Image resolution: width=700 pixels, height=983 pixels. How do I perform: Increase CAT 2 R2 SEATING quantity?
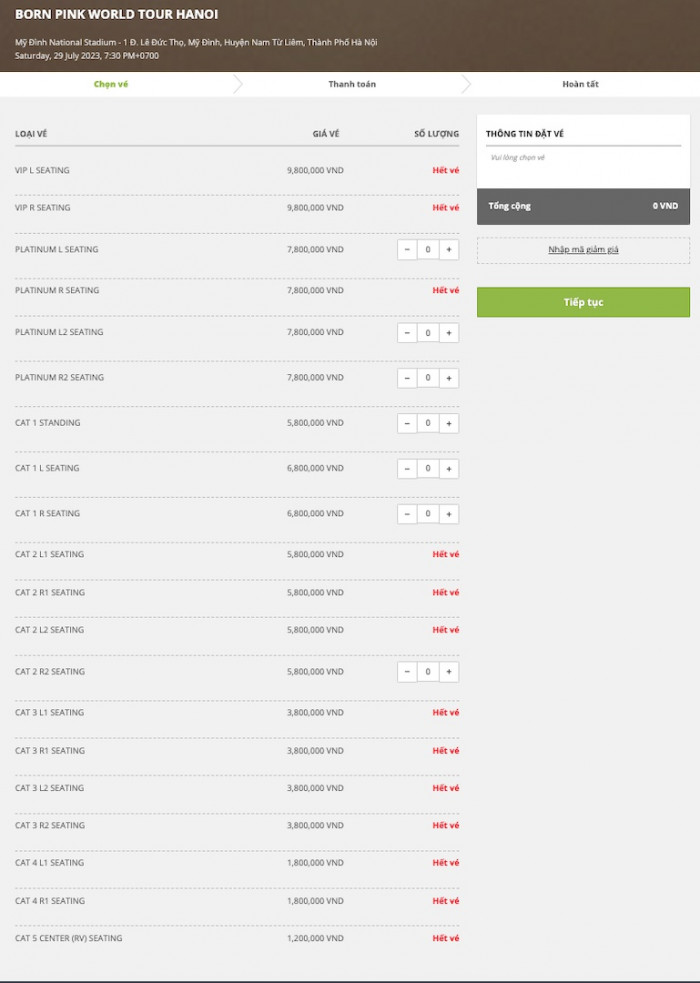pyautogui.click(x=449, y=672)
